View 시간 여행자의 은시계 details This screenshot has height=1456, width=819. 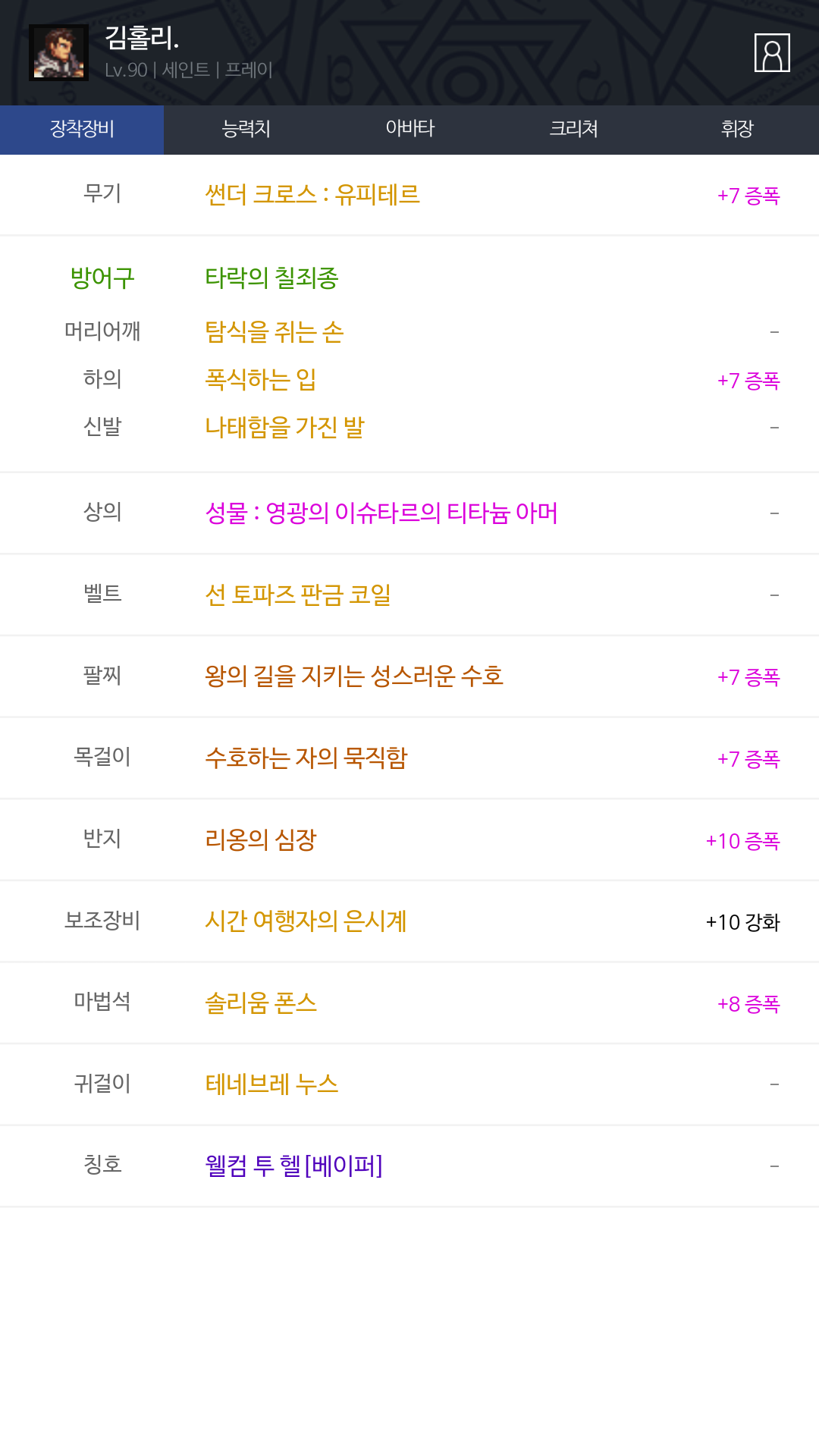[x=306, y=921]
